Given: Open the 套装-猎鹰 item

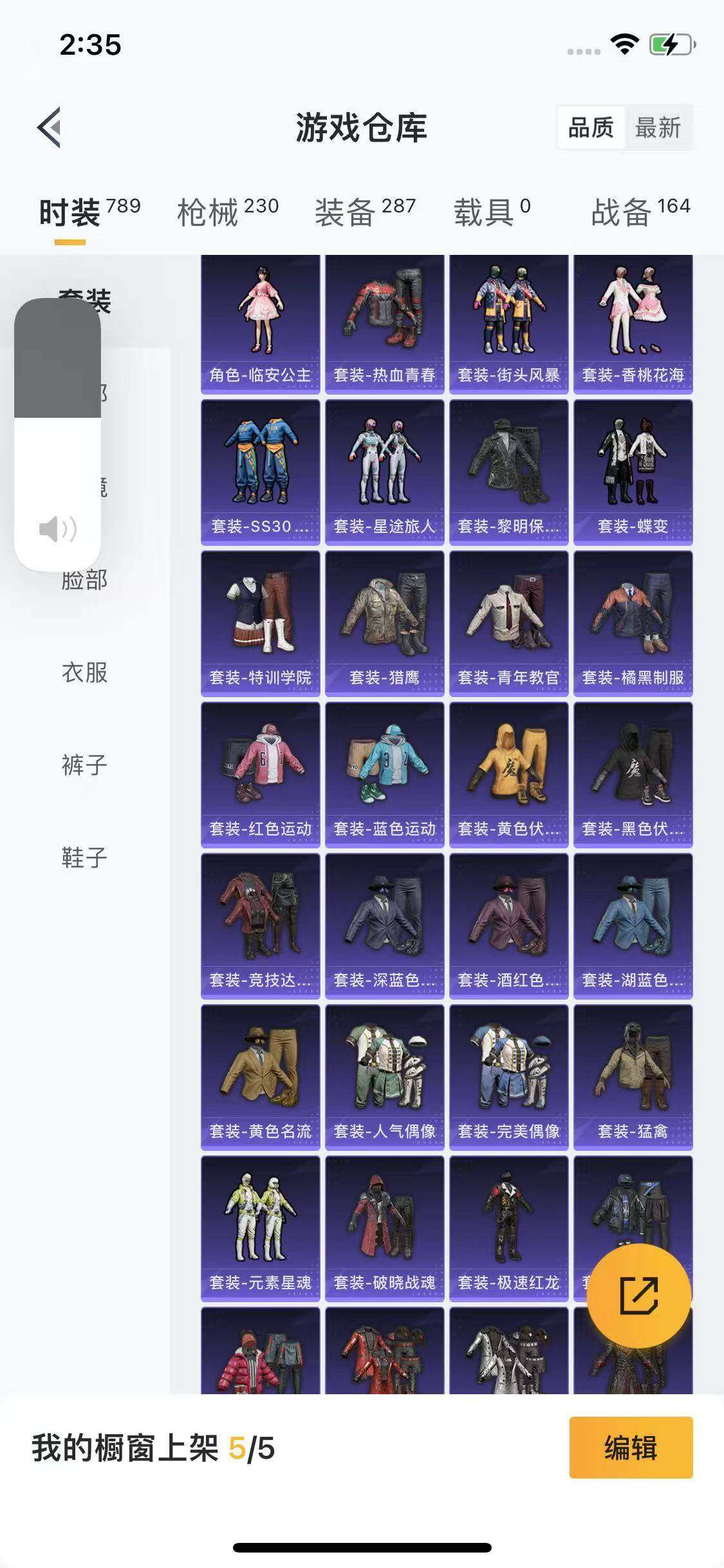Looking at the screenshot, I should point(384,624).
